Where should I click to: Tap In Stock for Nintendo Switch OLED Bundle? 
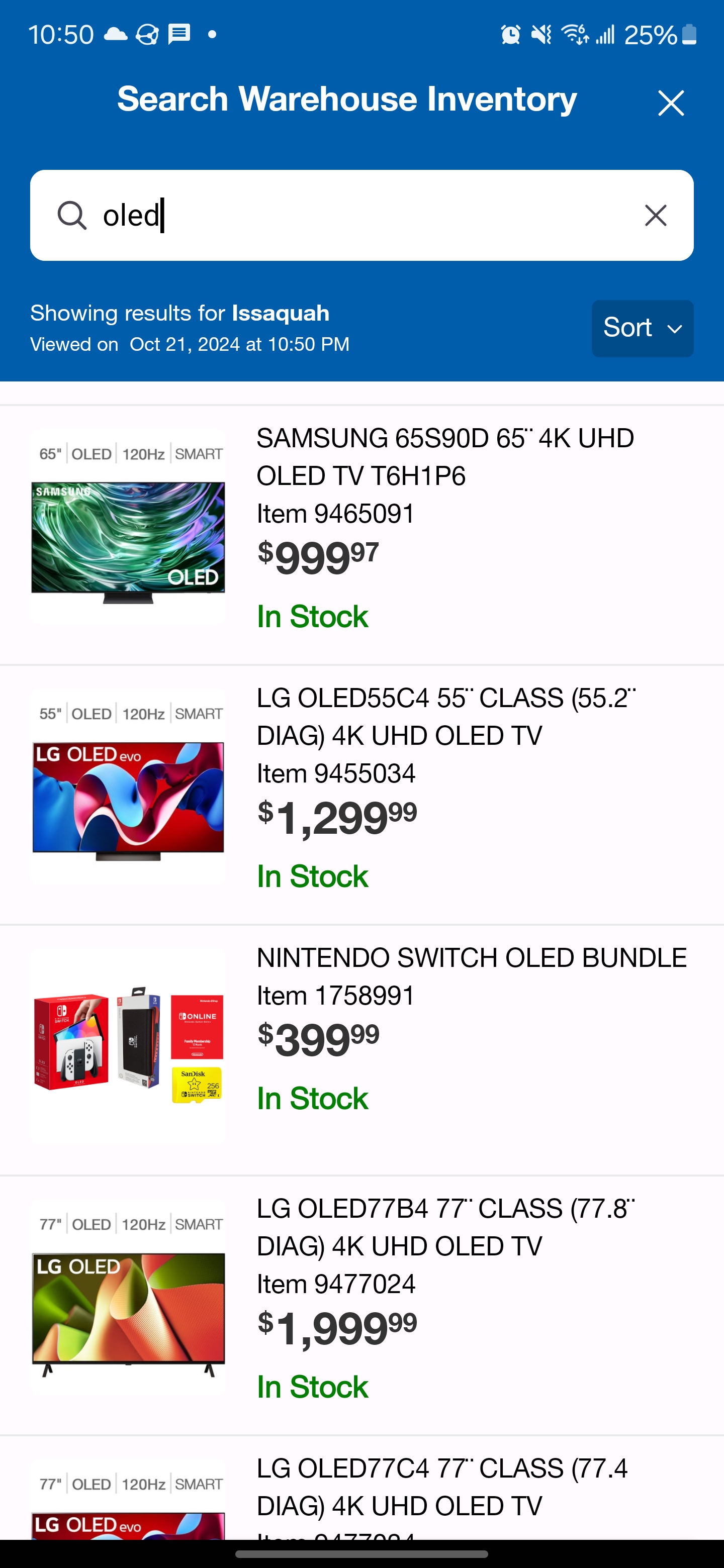[312, 1098]
